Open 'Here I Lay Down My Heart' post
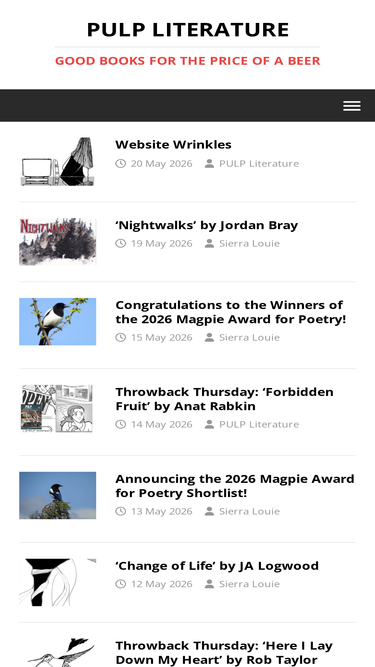 click(x=224, y=653)
